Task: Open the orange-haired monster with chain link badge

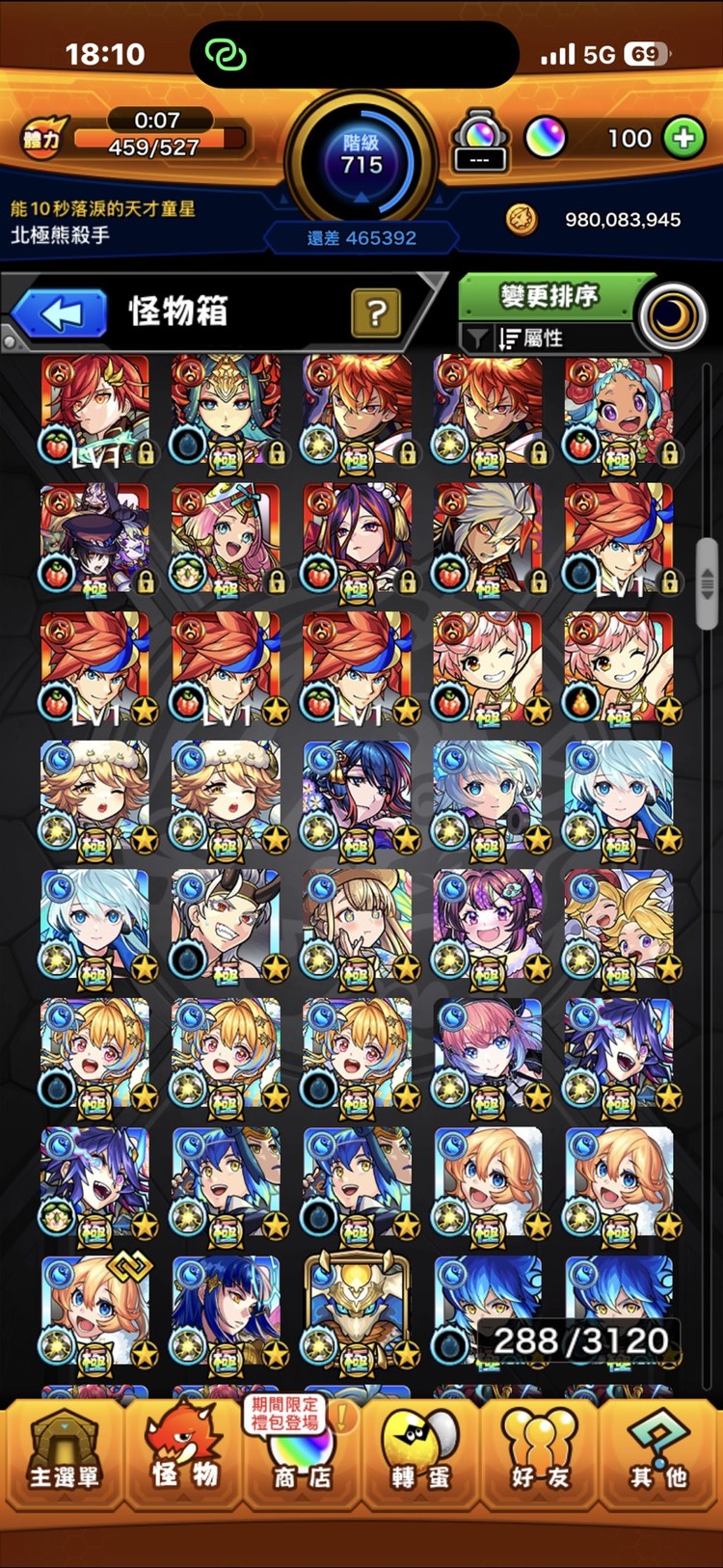Action: (x=95, y=1311)
